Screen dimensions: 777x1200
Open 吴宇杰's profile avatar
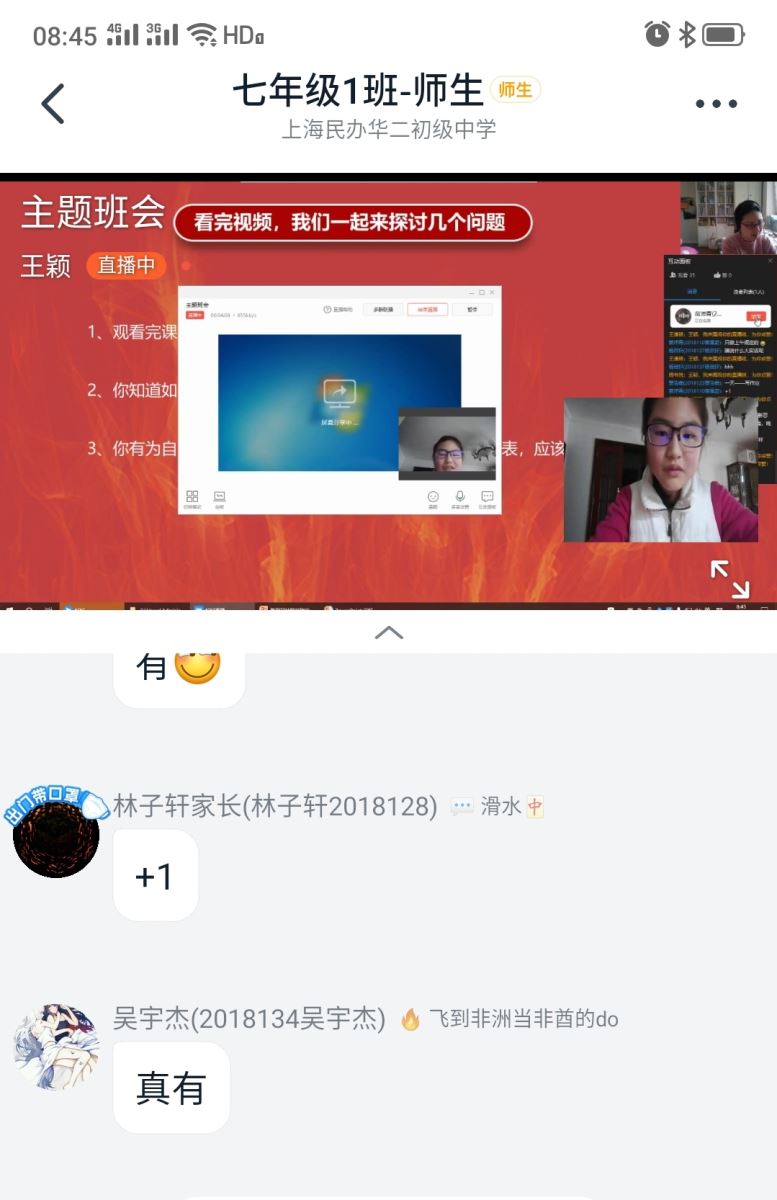point(56,1046)
